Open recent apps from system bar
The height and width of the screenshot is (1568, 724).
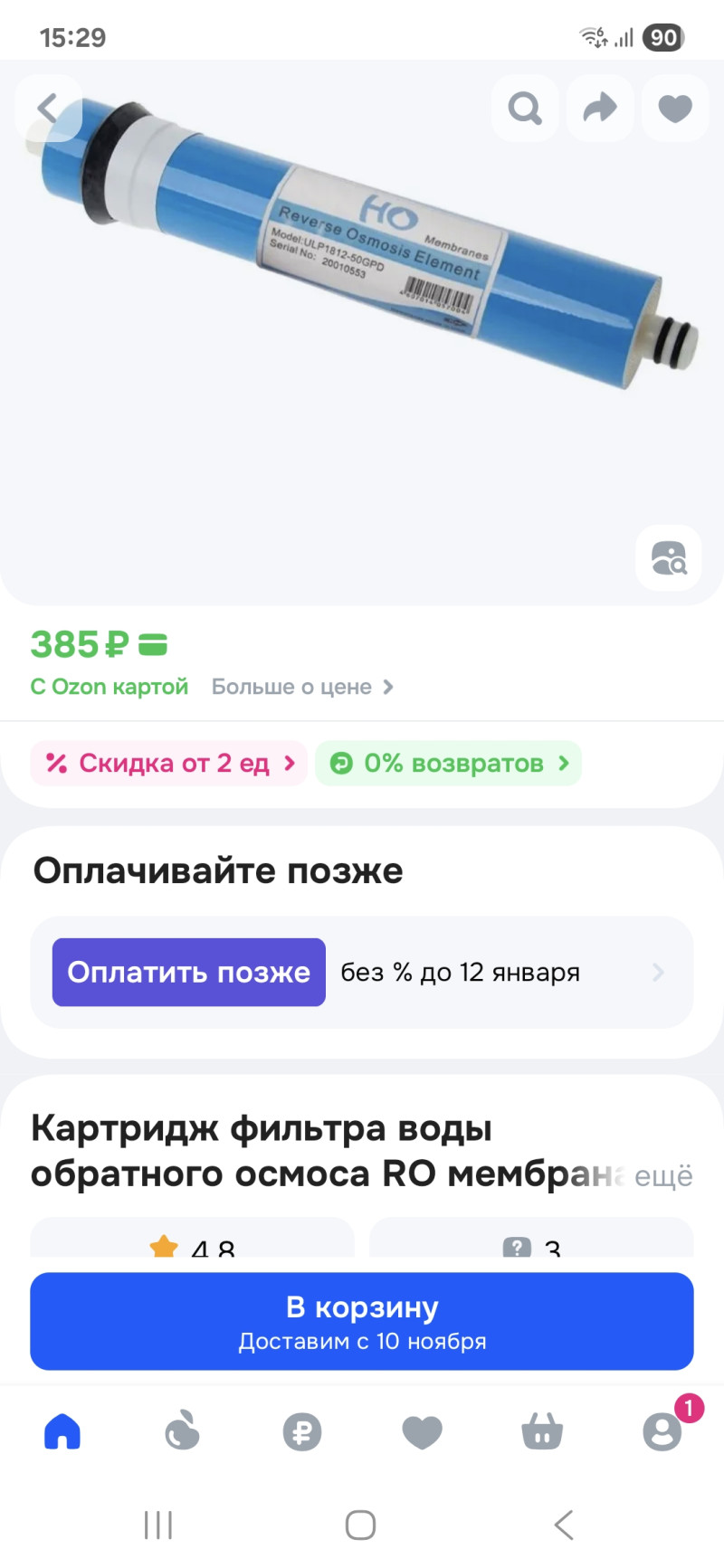click(158, 1525)
